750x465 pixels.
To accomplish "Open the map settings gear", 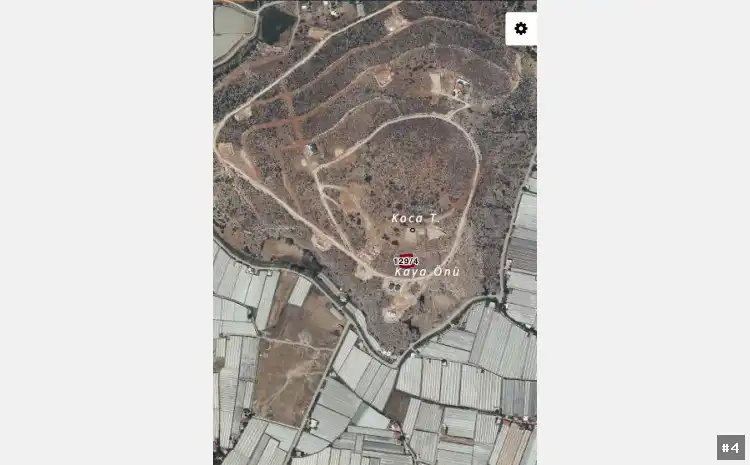I will click(x=521, y=29).
